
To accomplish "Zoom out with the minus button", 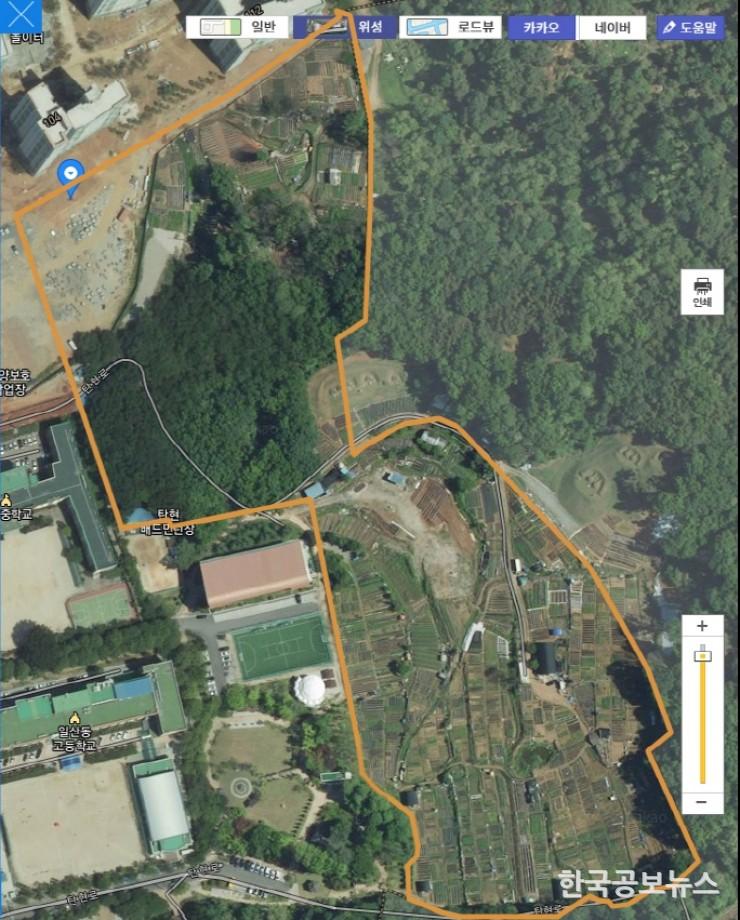I will [702, 802].
